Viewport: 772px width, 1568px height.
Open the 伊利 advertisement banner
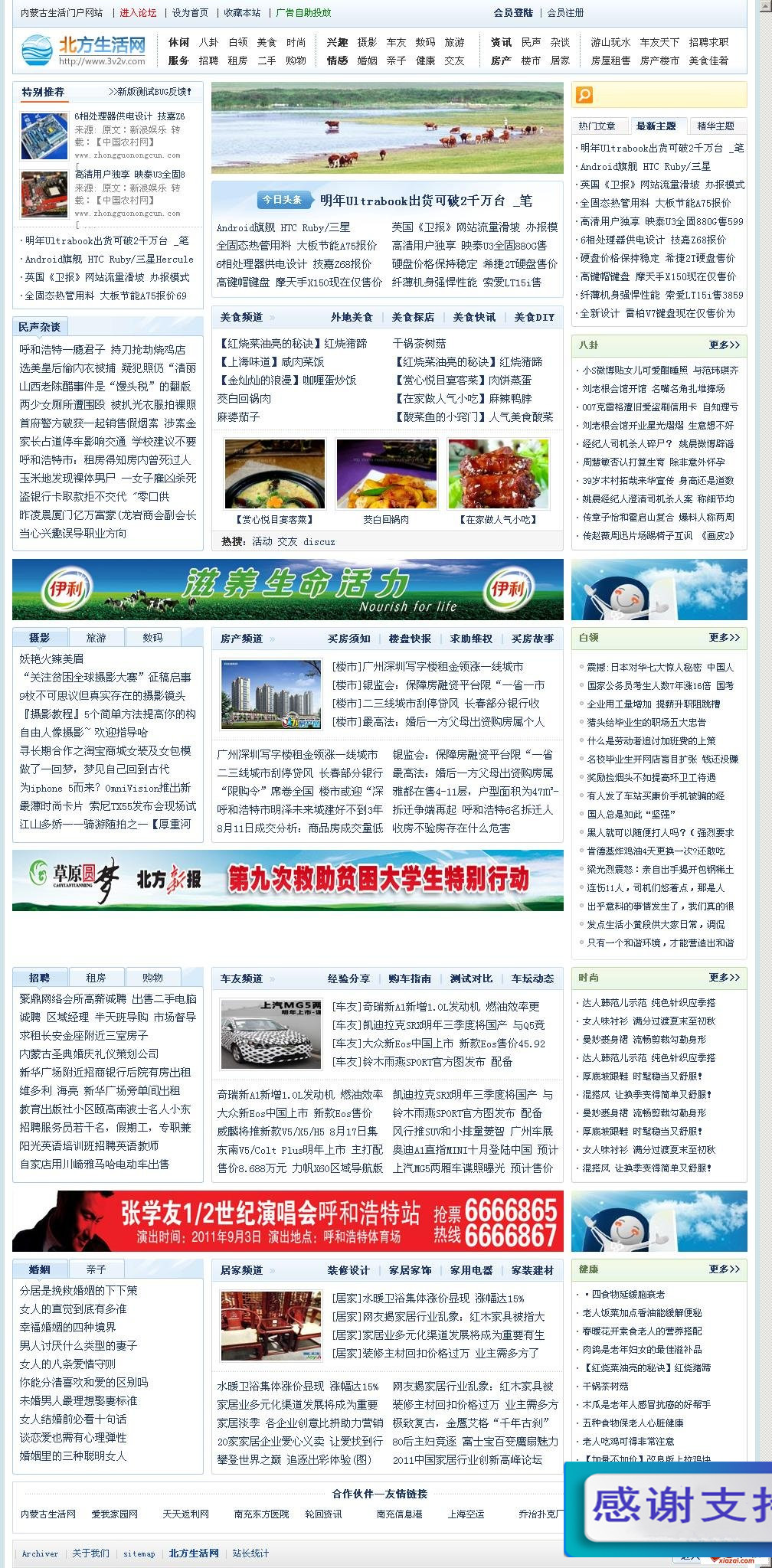288,589
